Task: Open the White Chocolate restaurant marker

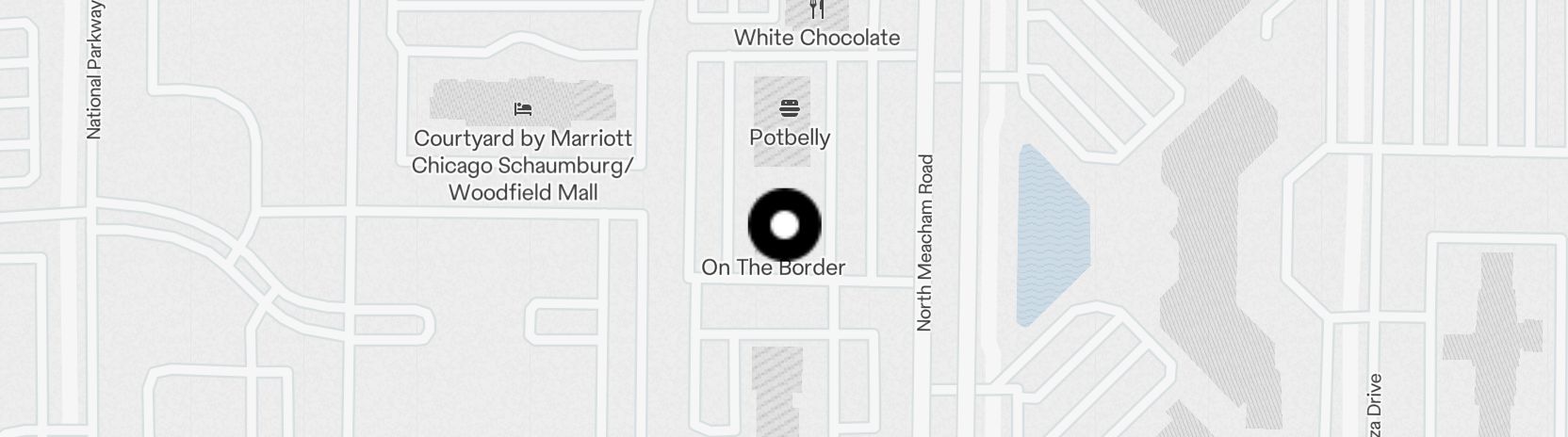Action: tap(817, 11)
